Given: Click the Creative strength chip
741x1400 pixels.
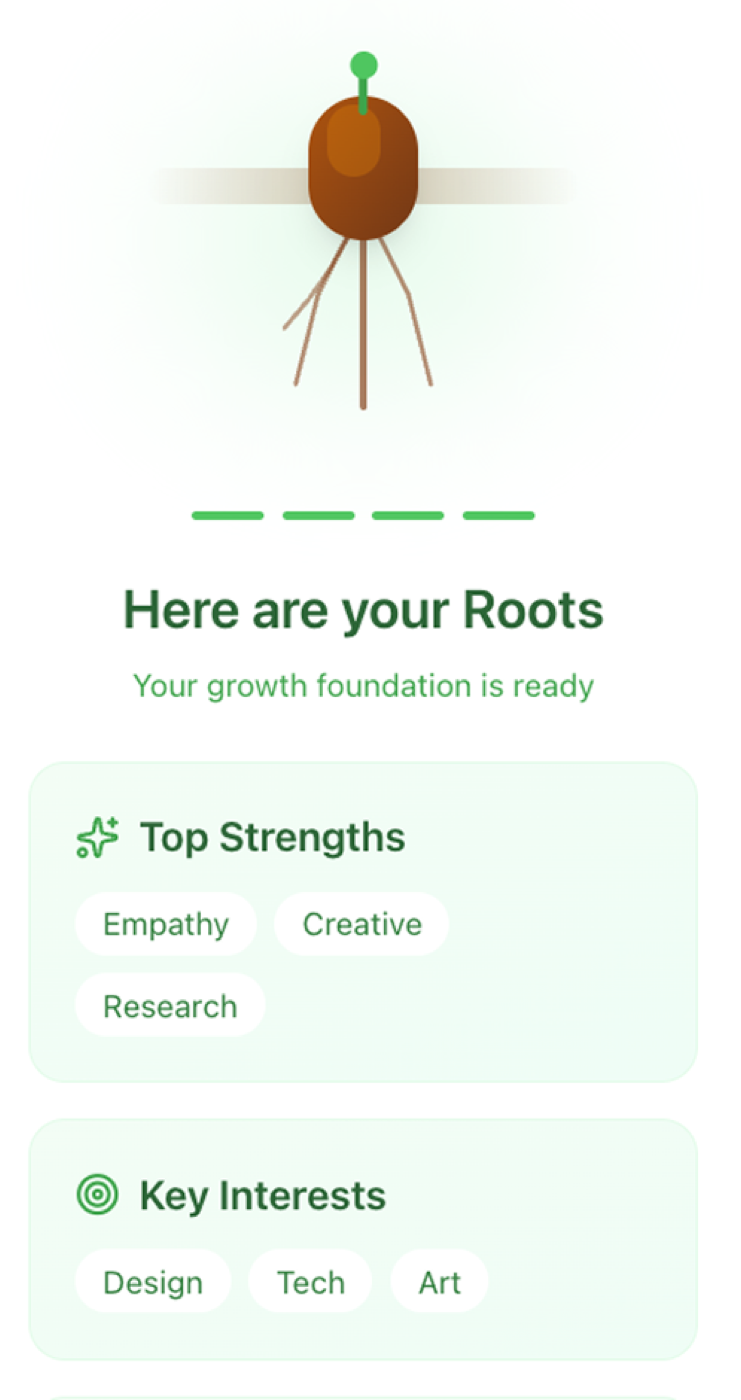Looking at the screenshot, I should [360, 924].
